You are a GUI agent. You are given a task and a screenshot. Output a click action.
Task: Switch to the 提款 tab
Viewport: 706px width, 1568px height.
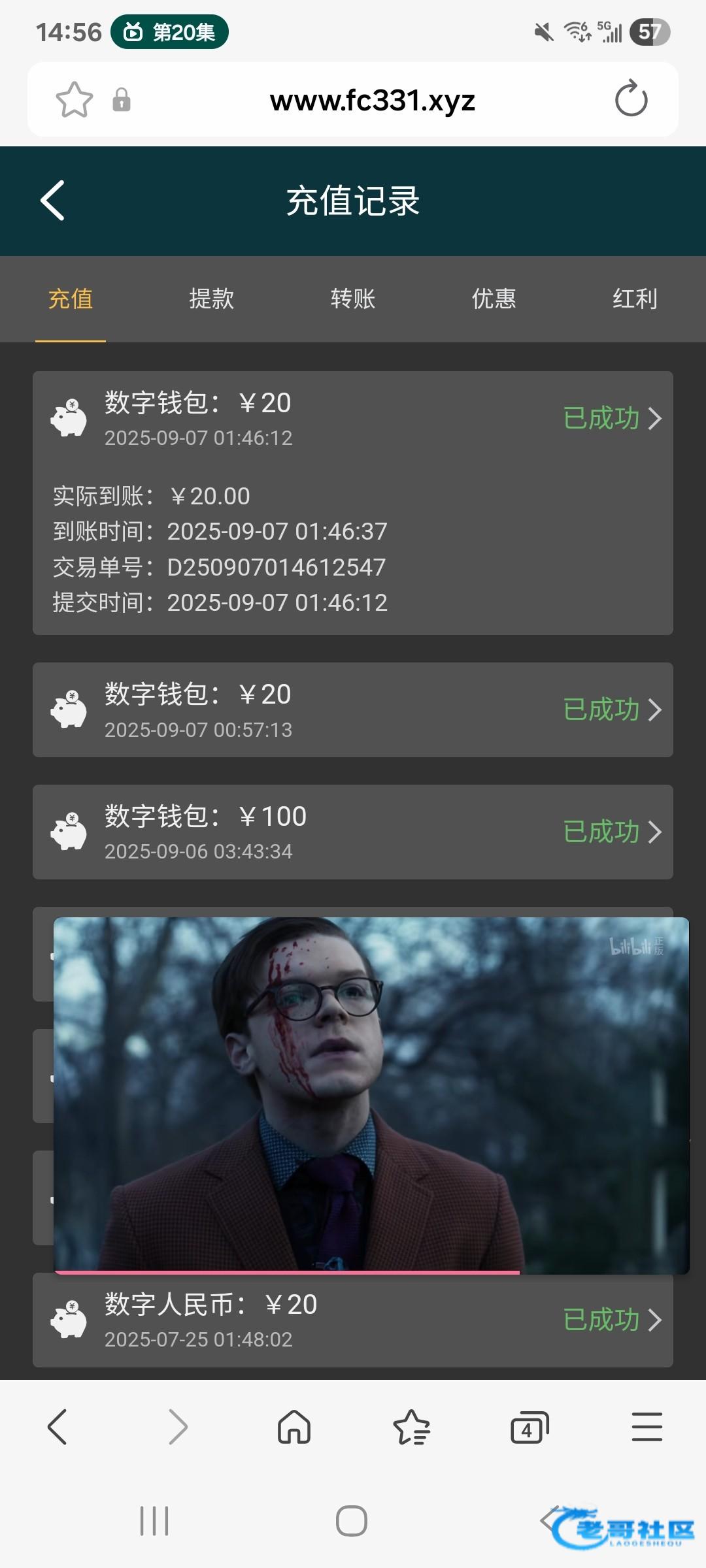pyautogui.click(x=211, y=299)
